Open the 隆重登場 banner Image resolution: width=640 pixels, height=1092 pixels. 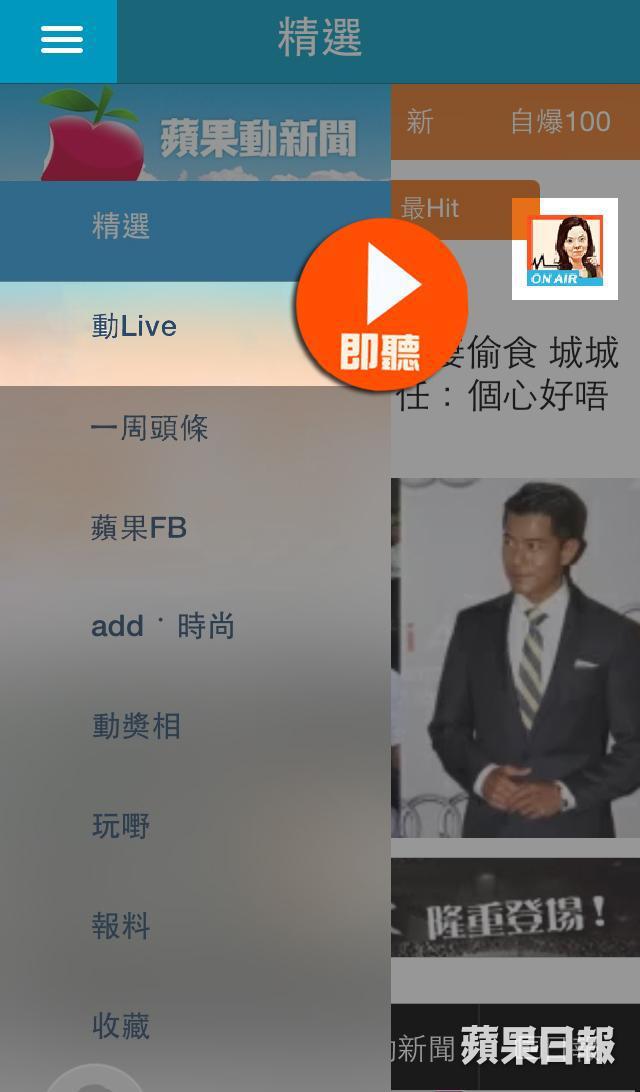click(515, 907)
